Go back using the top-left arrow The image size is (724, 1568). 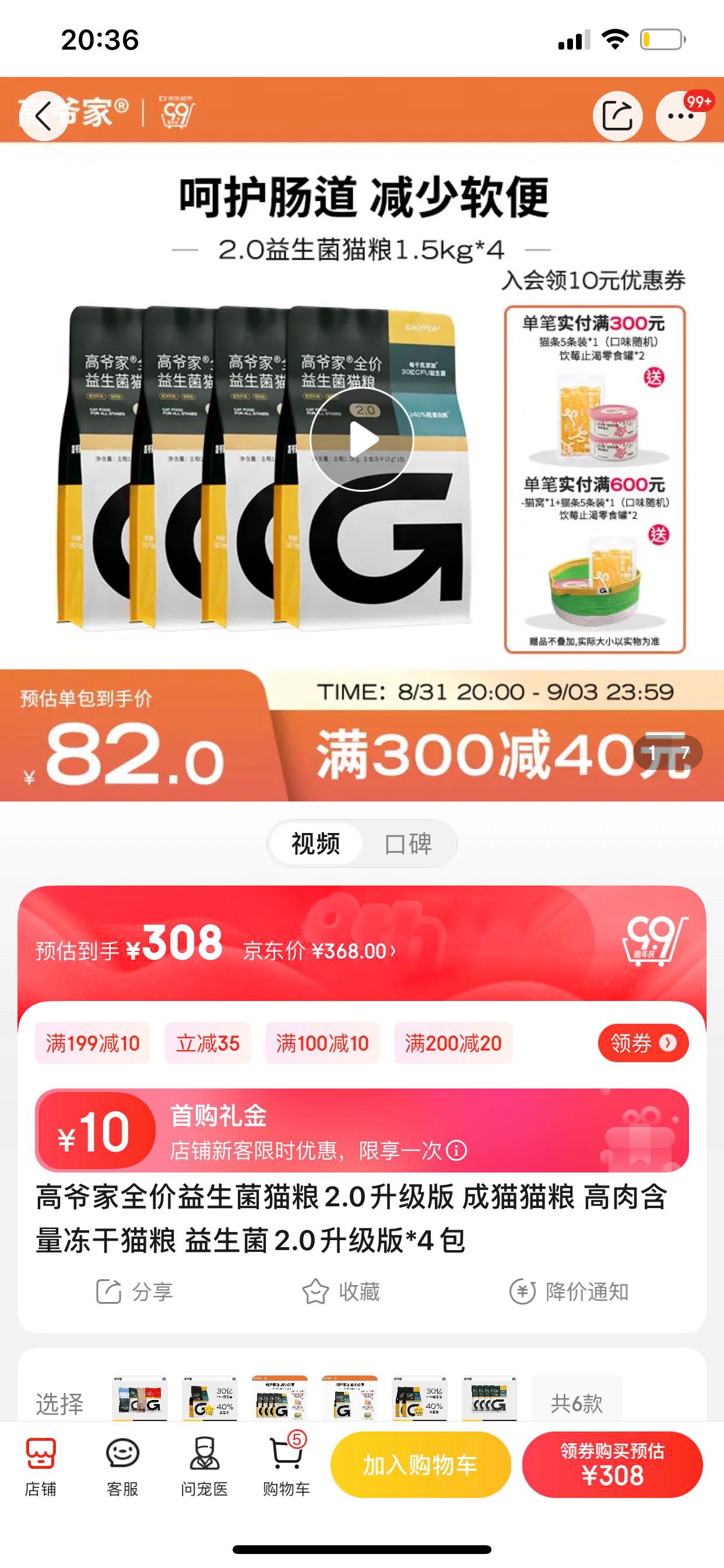click(43, 116)
